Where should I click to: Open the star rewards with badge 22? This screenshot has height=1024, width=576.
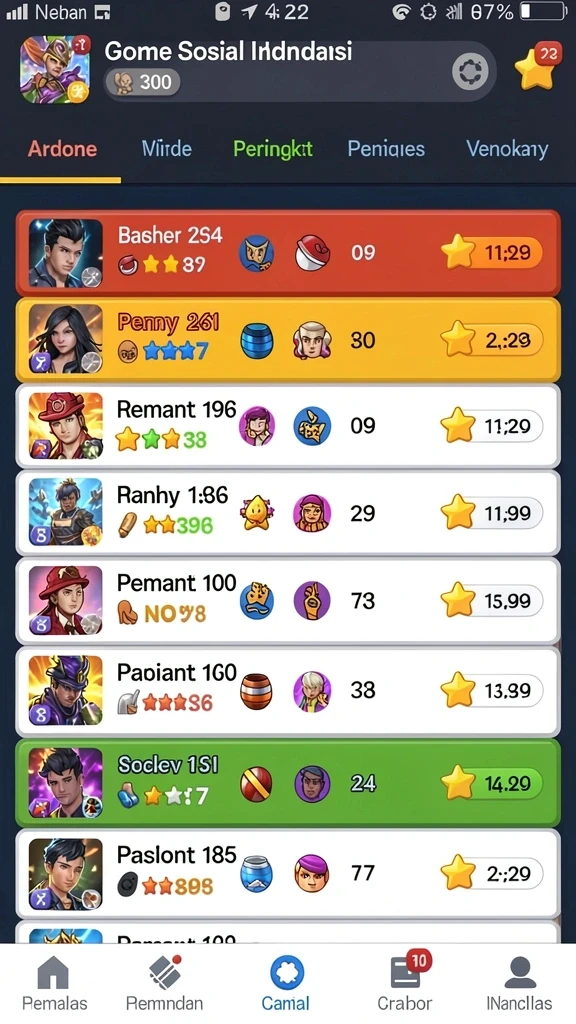537,67
